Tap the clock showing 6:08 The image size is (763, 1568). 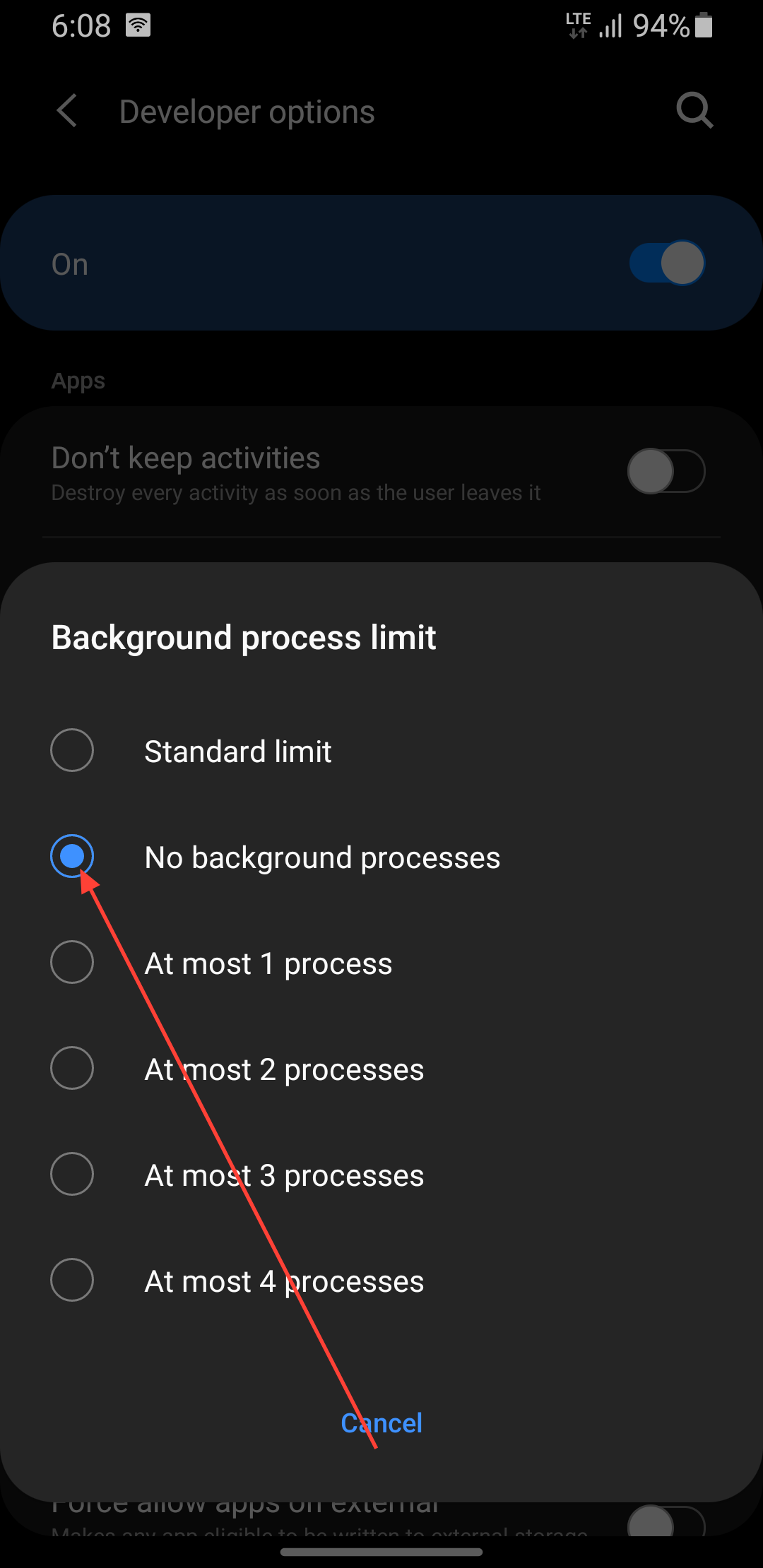coord(81,25)
